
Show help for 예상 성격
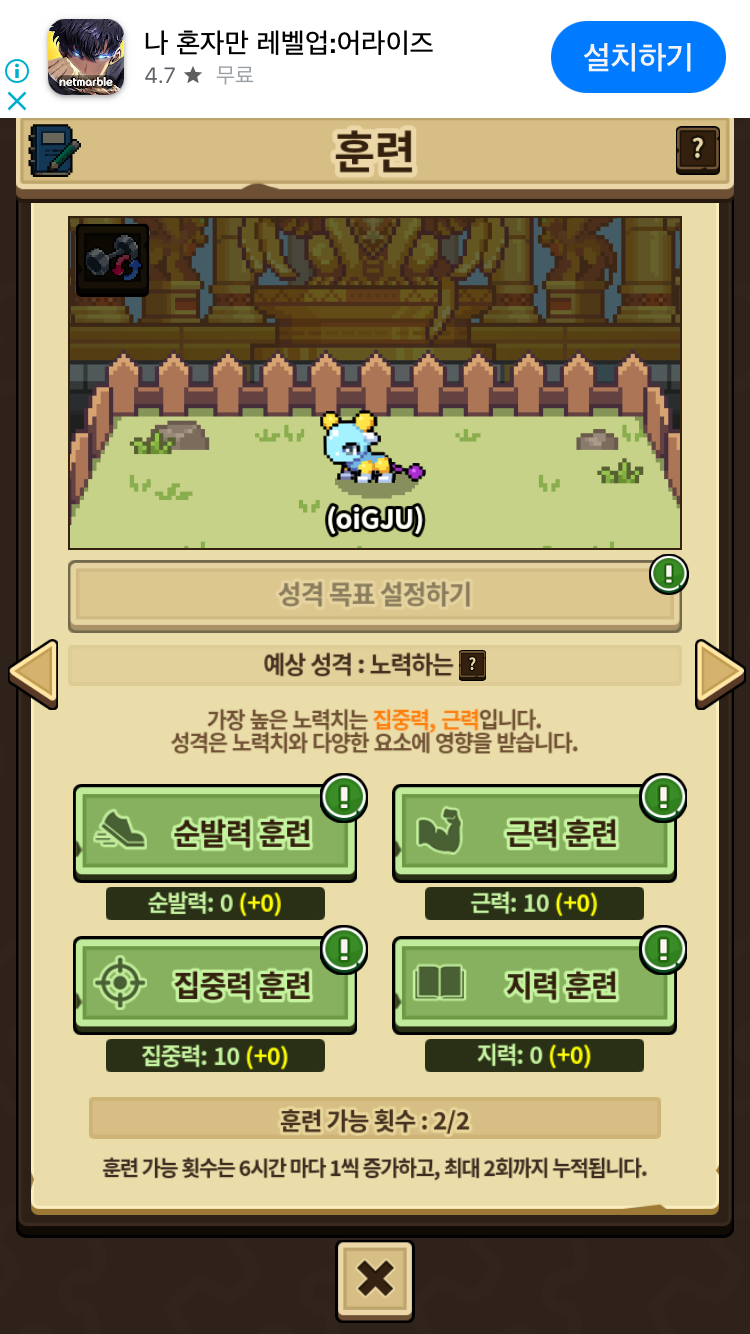(472, 665)
